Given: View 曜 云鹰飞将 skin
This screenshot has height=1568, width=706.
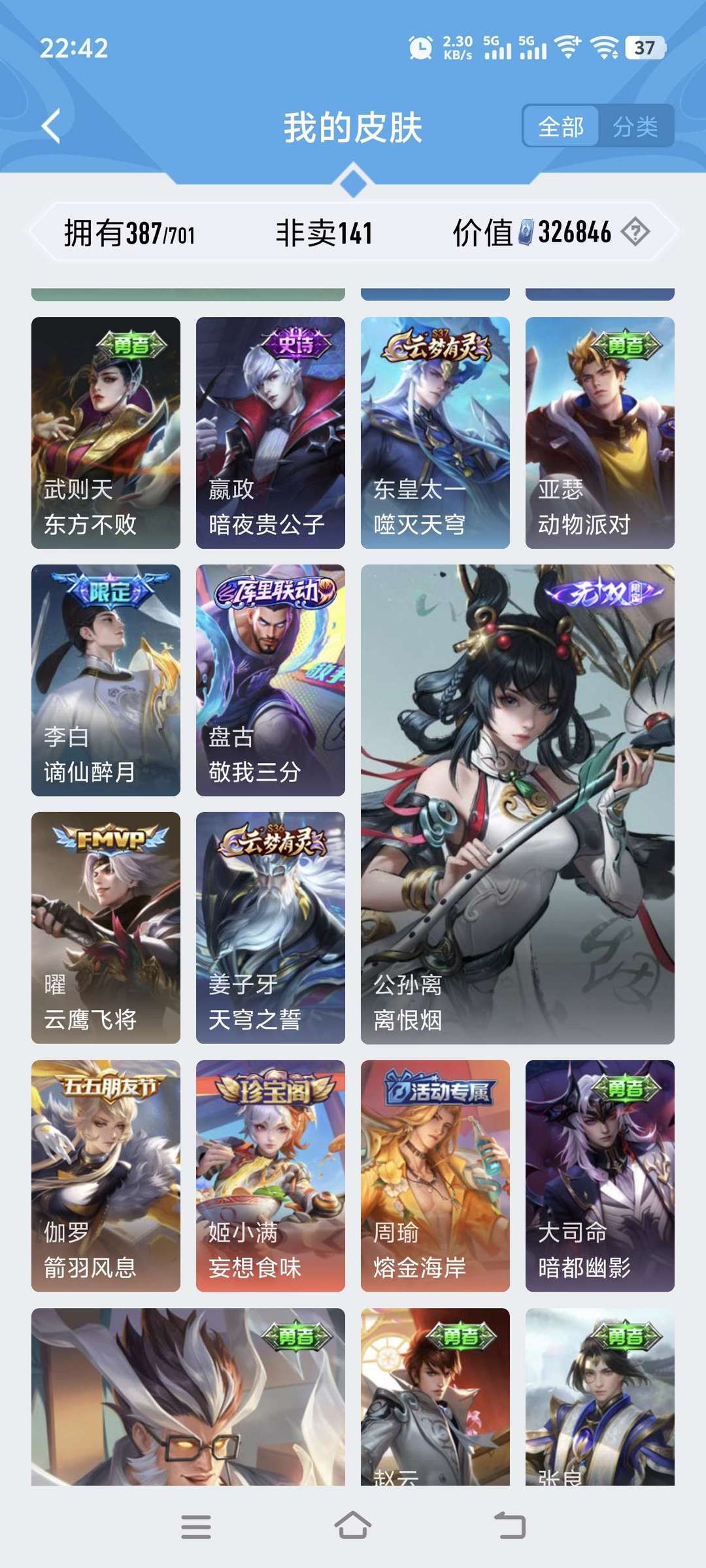Looking at the screenshot, I should coord(106,928).
